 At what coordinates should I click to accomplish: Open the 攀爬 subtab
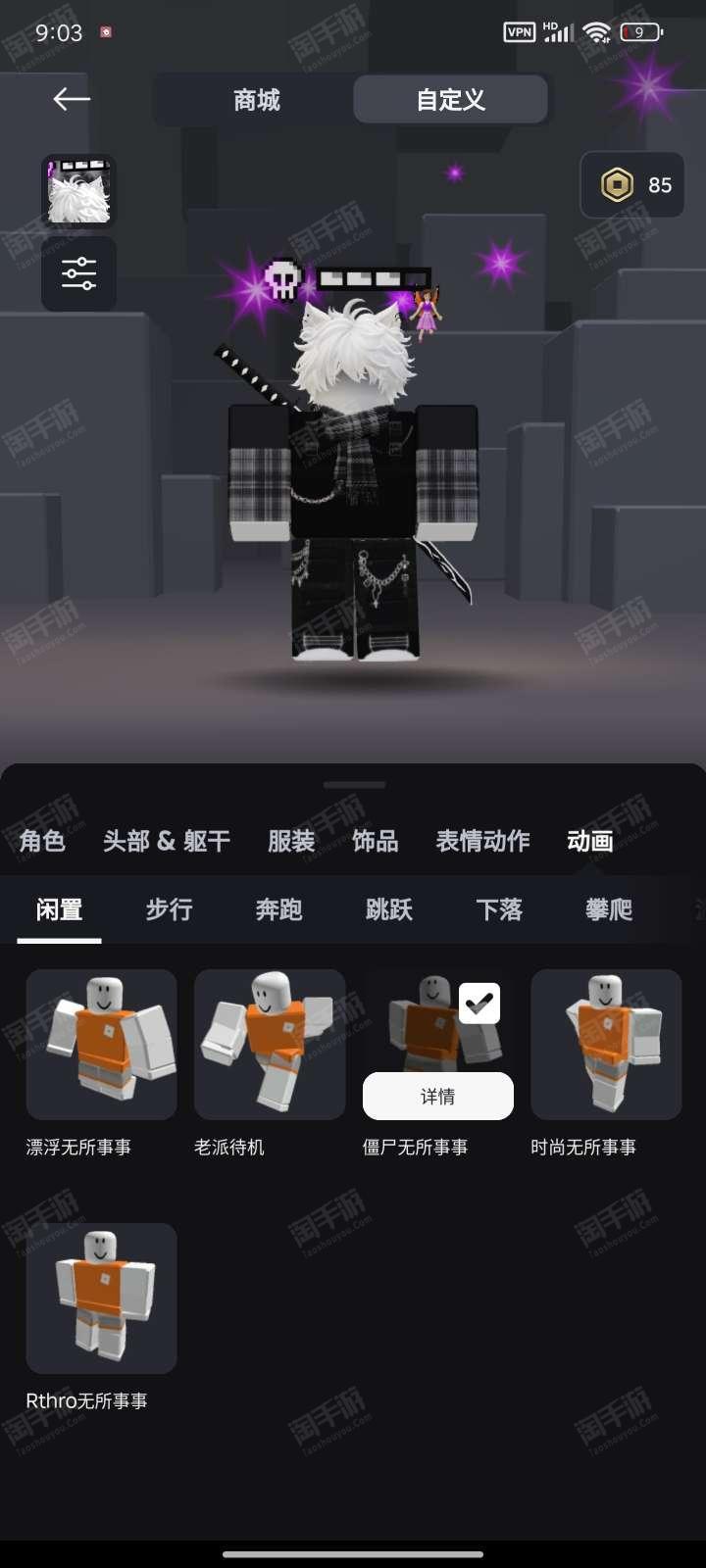point(609,909)
